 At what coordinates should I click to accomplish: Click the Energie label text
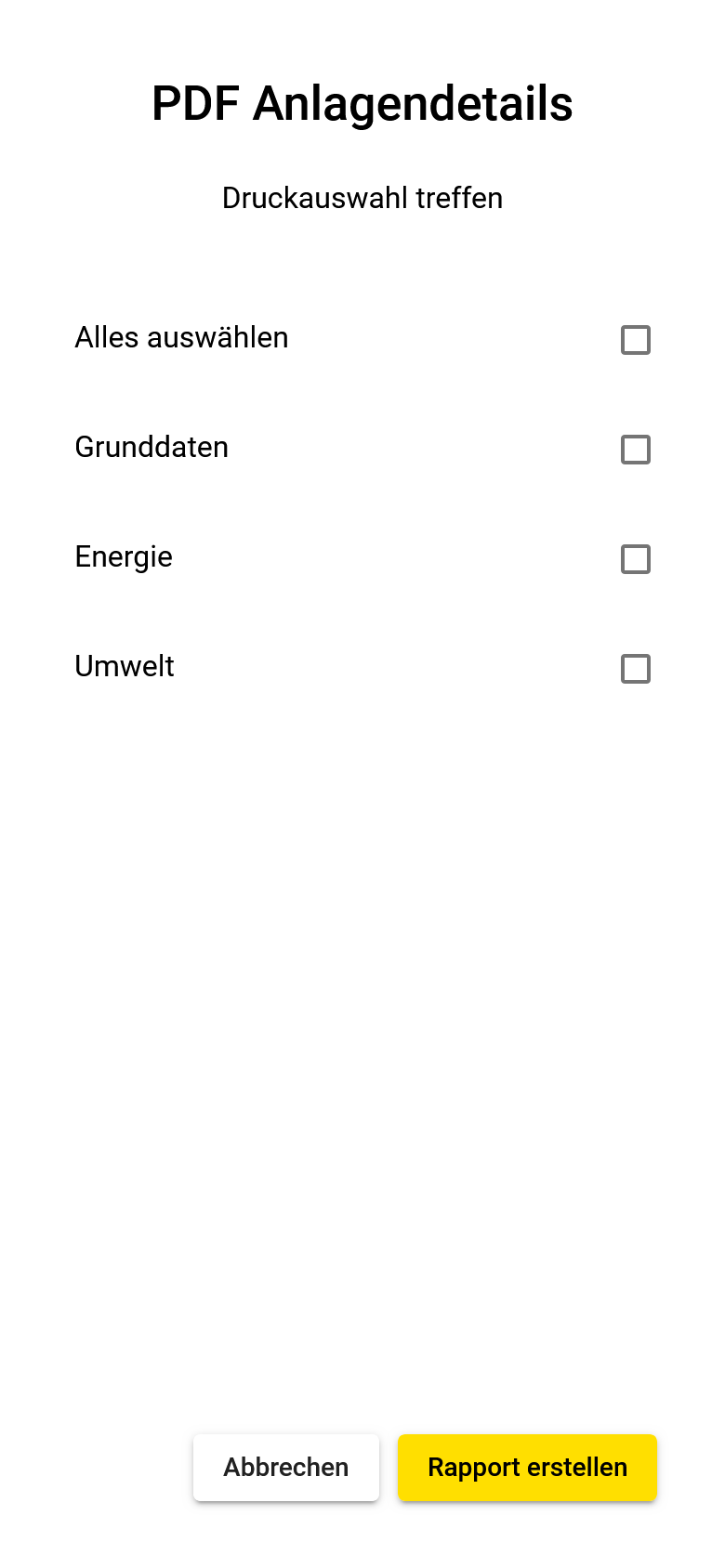[x=124, y=556]
